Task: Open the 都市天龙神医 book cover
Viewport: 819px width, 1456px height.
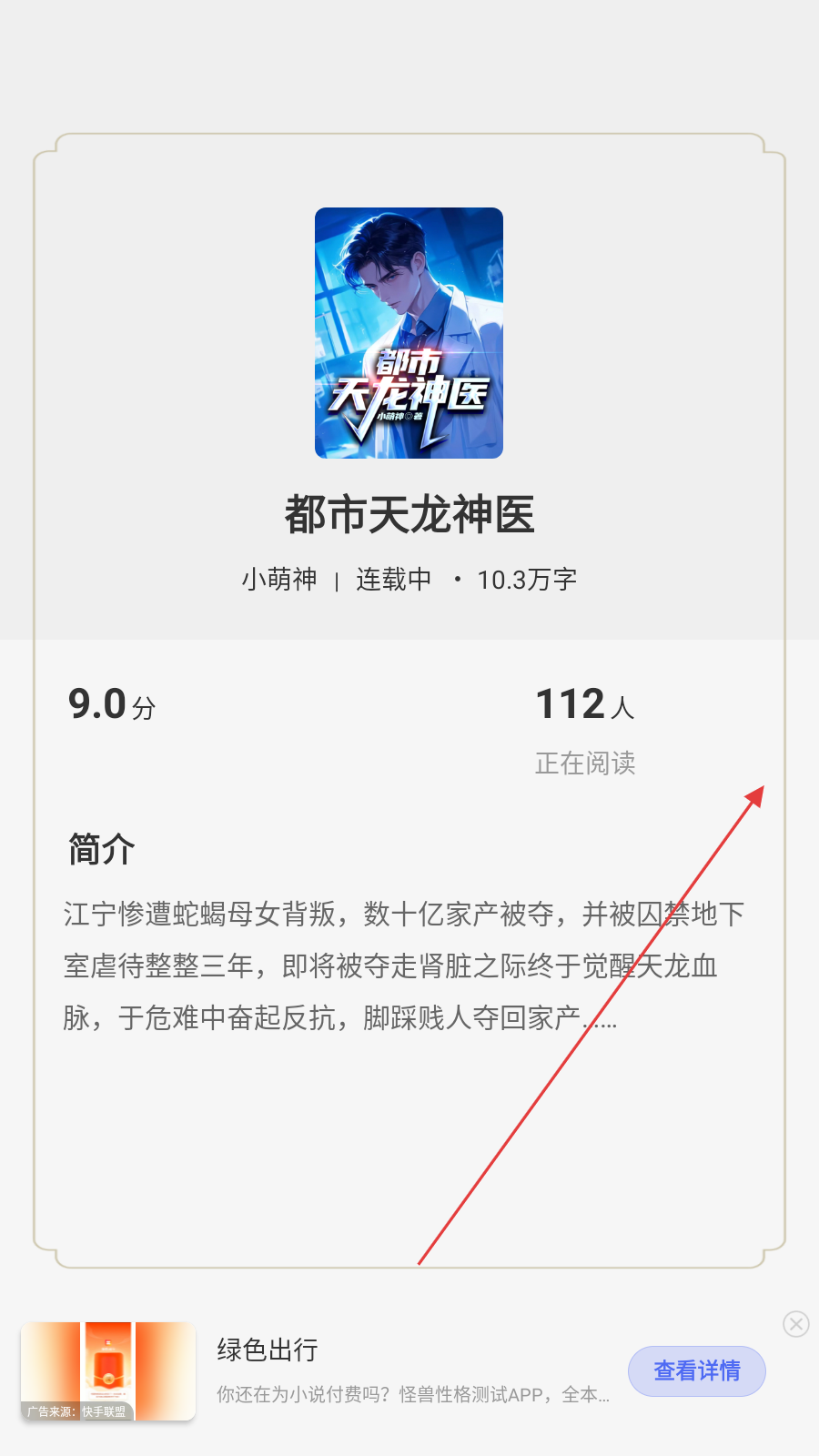Action: (x=409, y=333)
